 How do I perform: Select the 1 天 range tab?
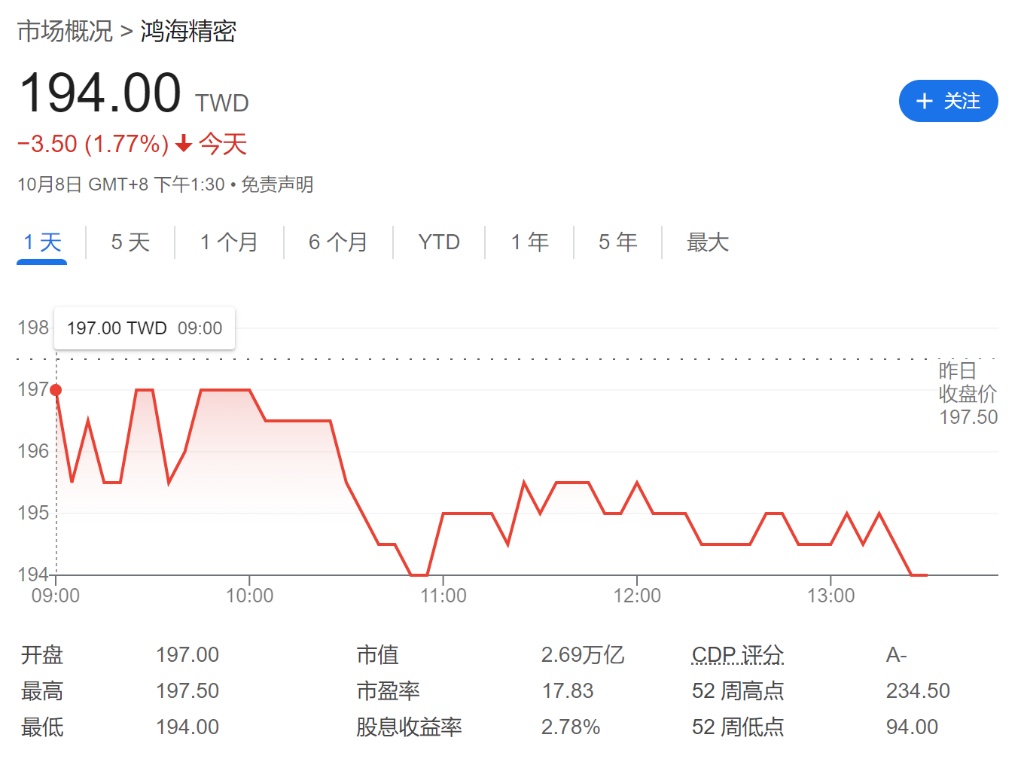[42, 242]
